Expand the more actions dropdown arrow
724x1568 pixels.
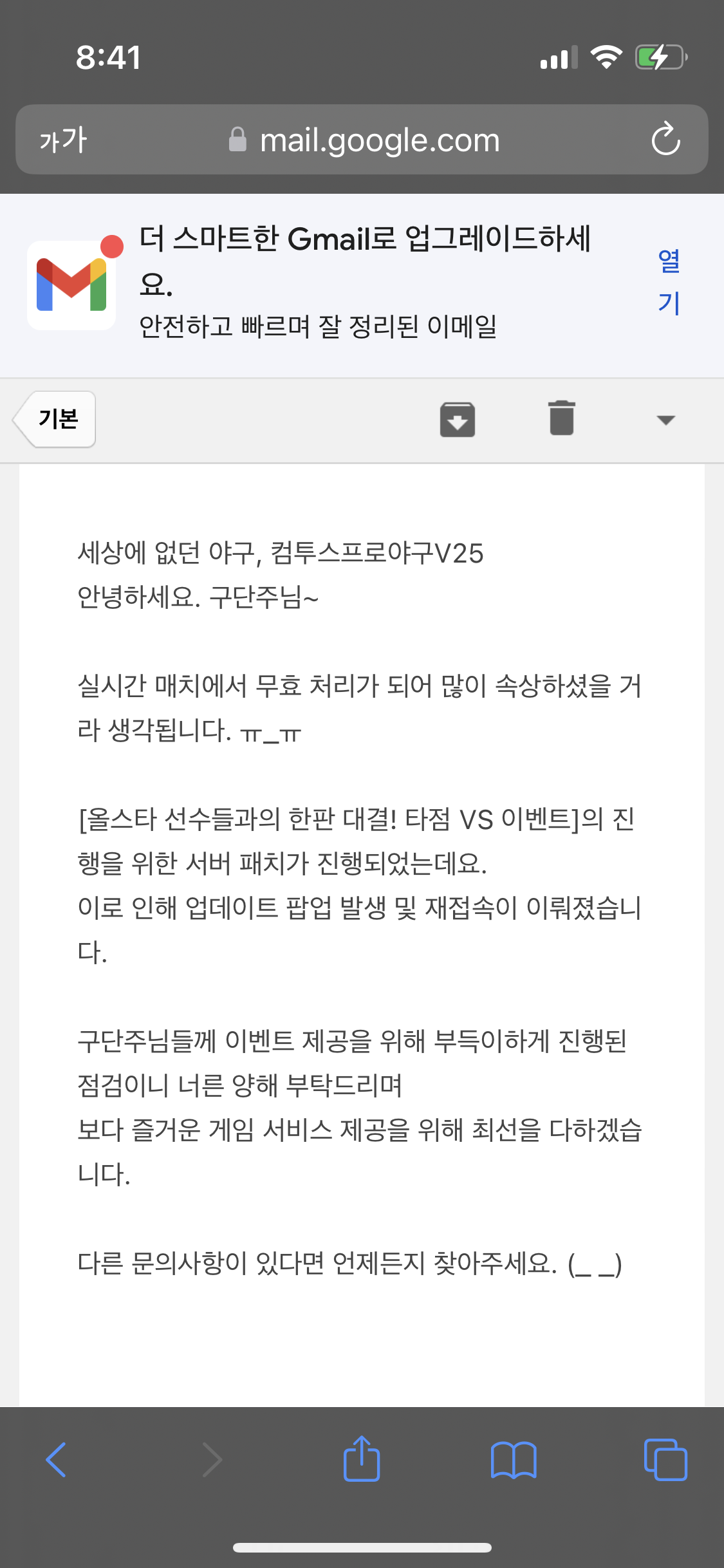tap(665, 420)
